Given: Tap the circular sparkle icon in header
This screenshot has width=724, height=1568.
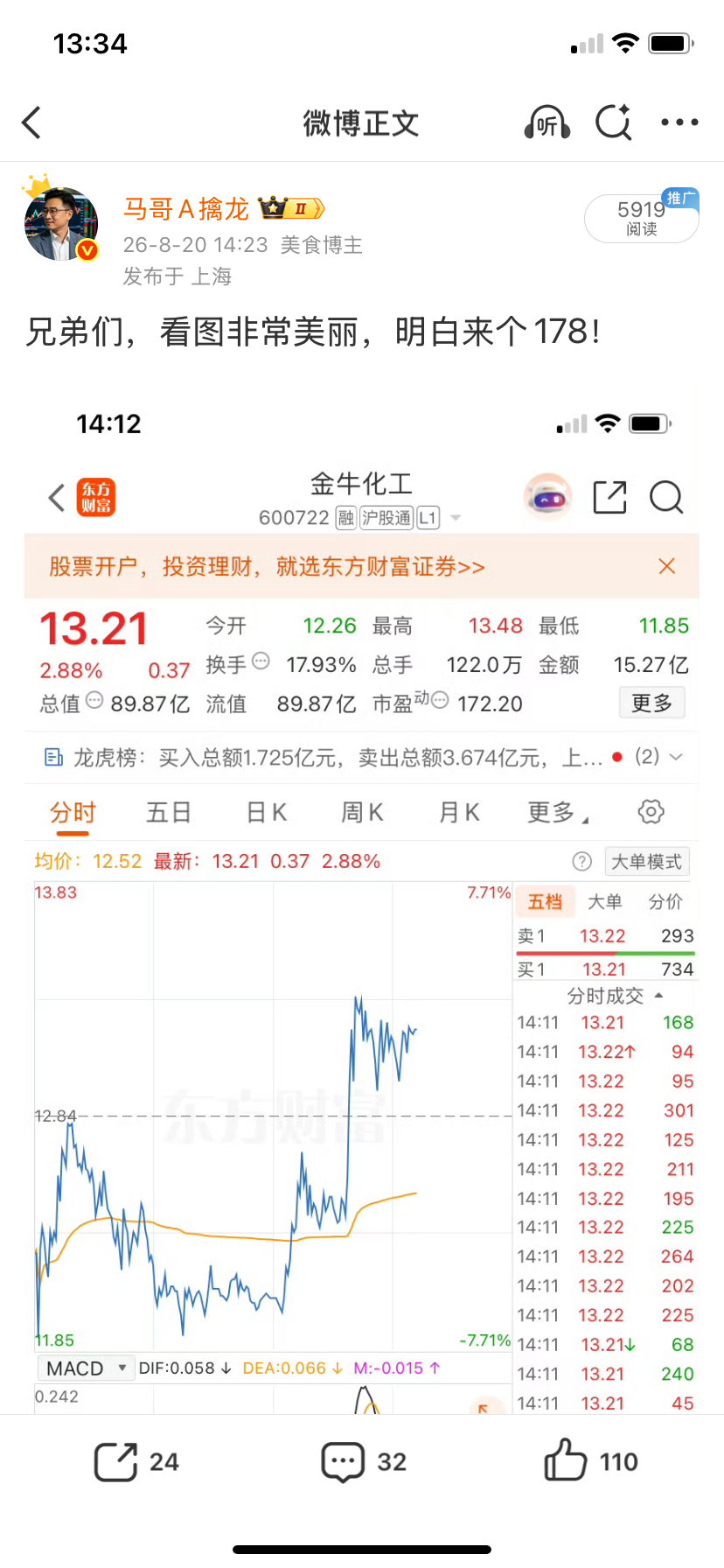Looking at the screenshot, I should 614,122.
